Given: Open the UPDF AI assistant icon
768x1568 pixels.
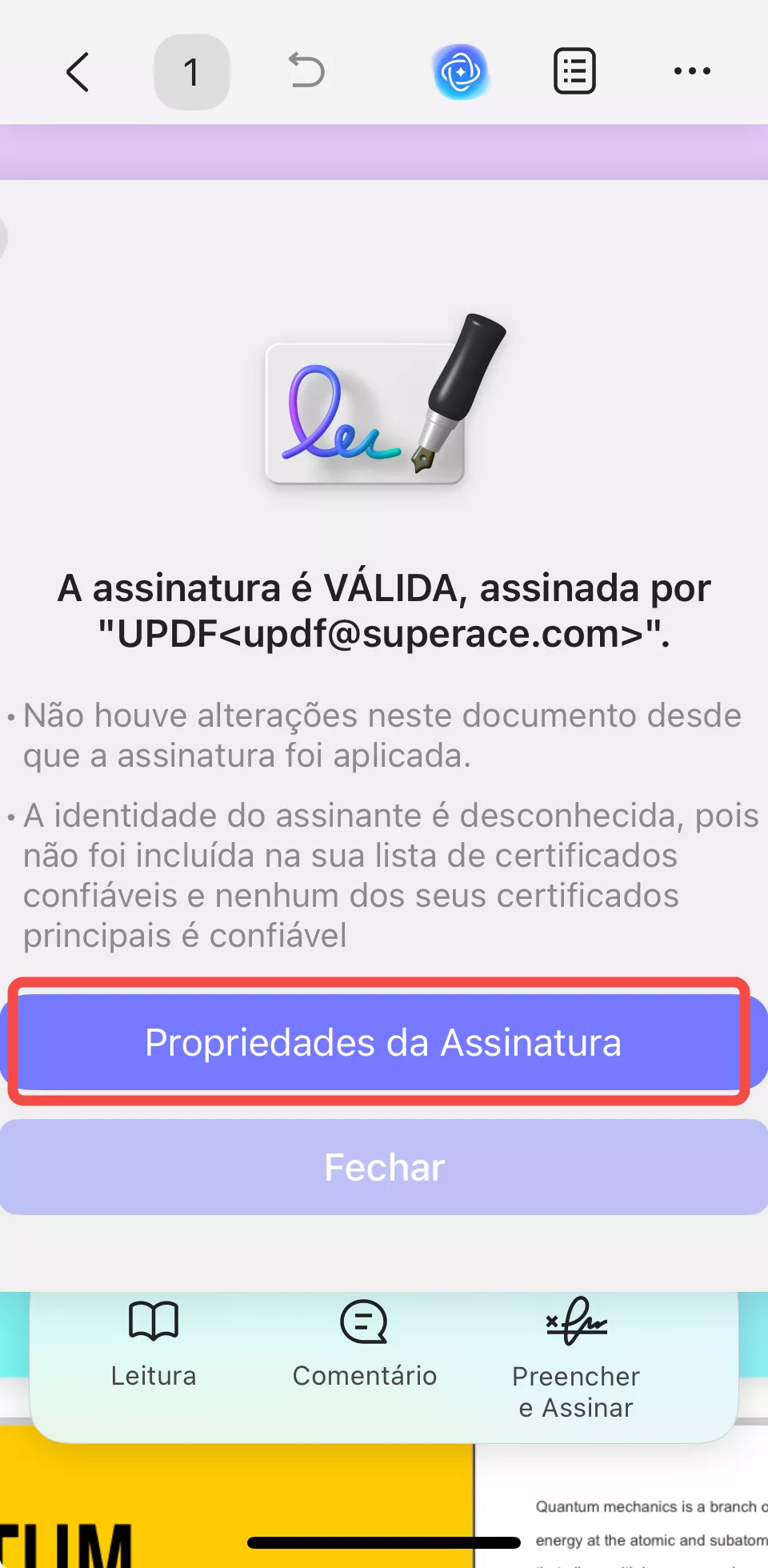Looking at the screenshot, I should [462, 70].
